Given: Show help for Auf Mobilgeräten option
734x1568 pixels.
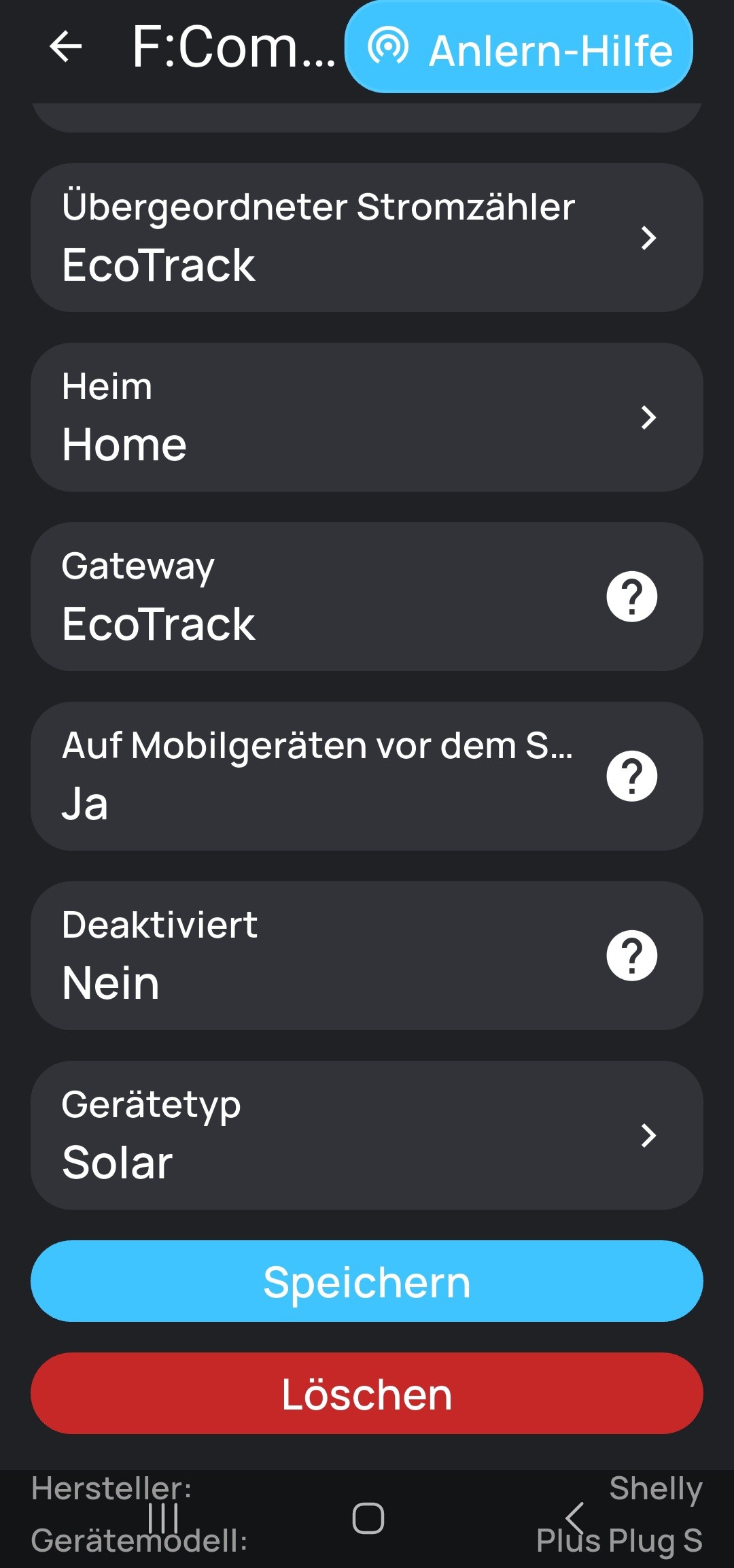Looking at the screenshot, I should click(x=631, y=776).
